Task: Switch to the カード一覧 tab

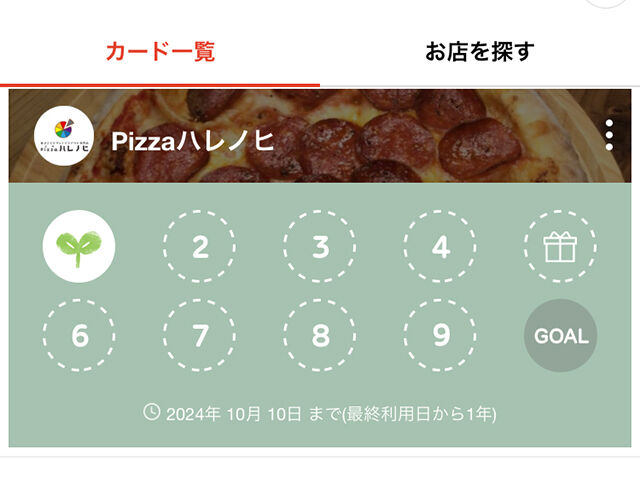Action: [x=160, y=52]
